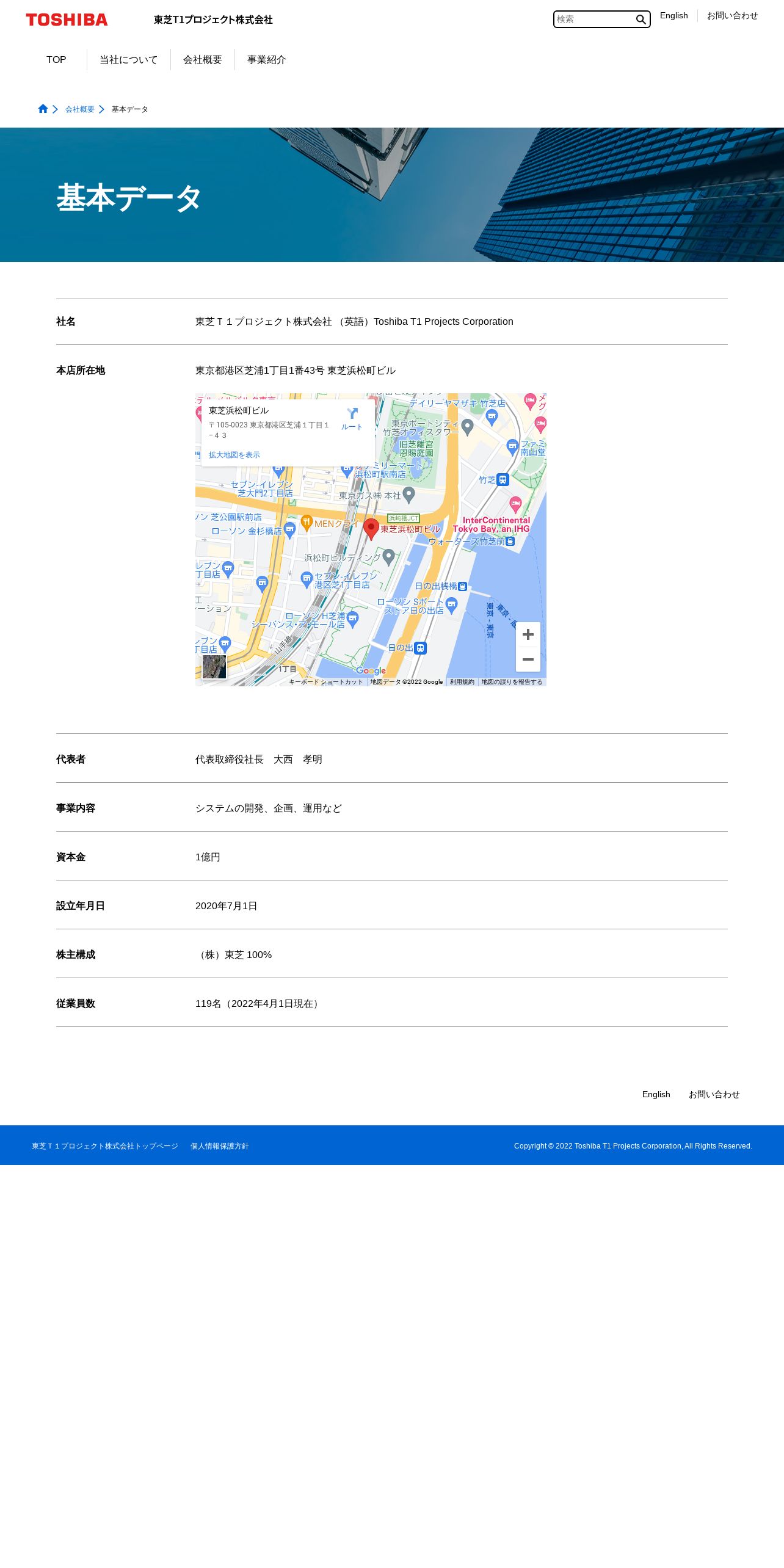The width and height of the screenshot is (784, 1568).
Task: Open 地図の誤りを報告する link
Action: (512, 682)
